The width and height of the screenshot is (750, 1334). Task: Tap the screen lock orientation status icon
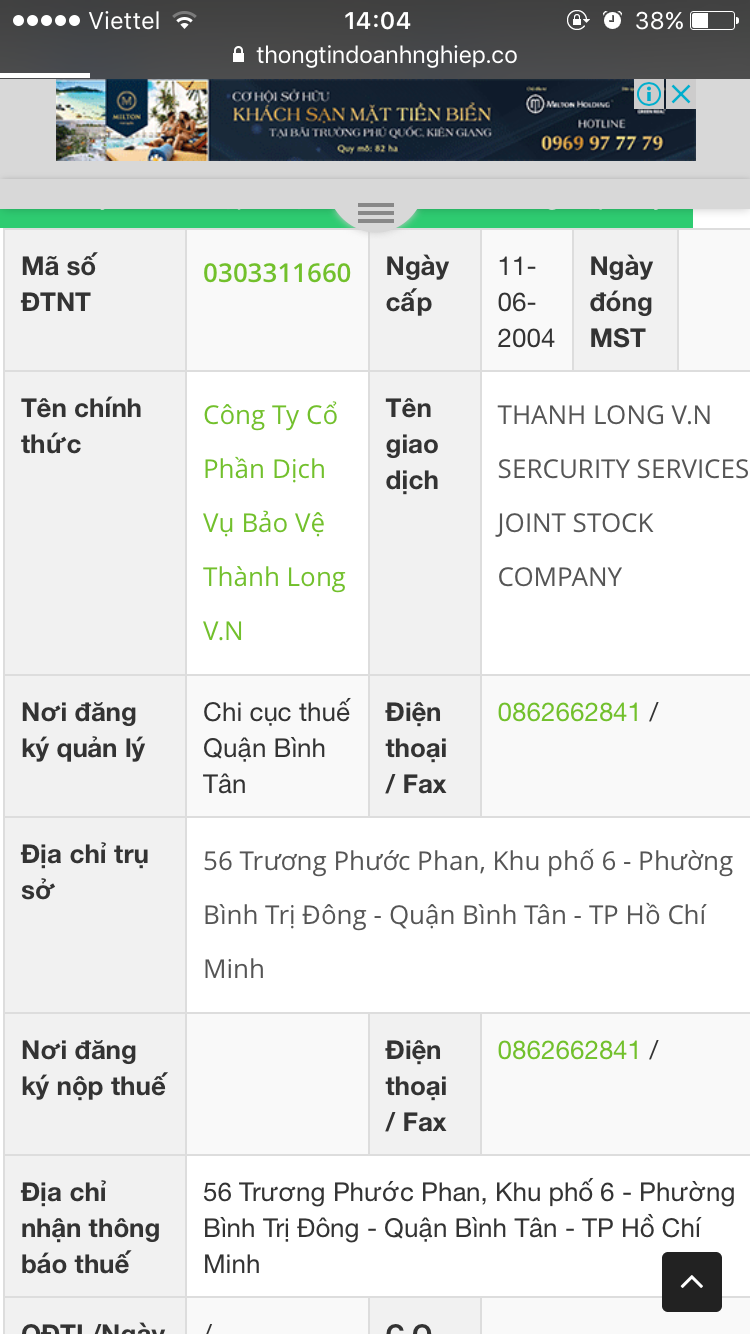578,18
